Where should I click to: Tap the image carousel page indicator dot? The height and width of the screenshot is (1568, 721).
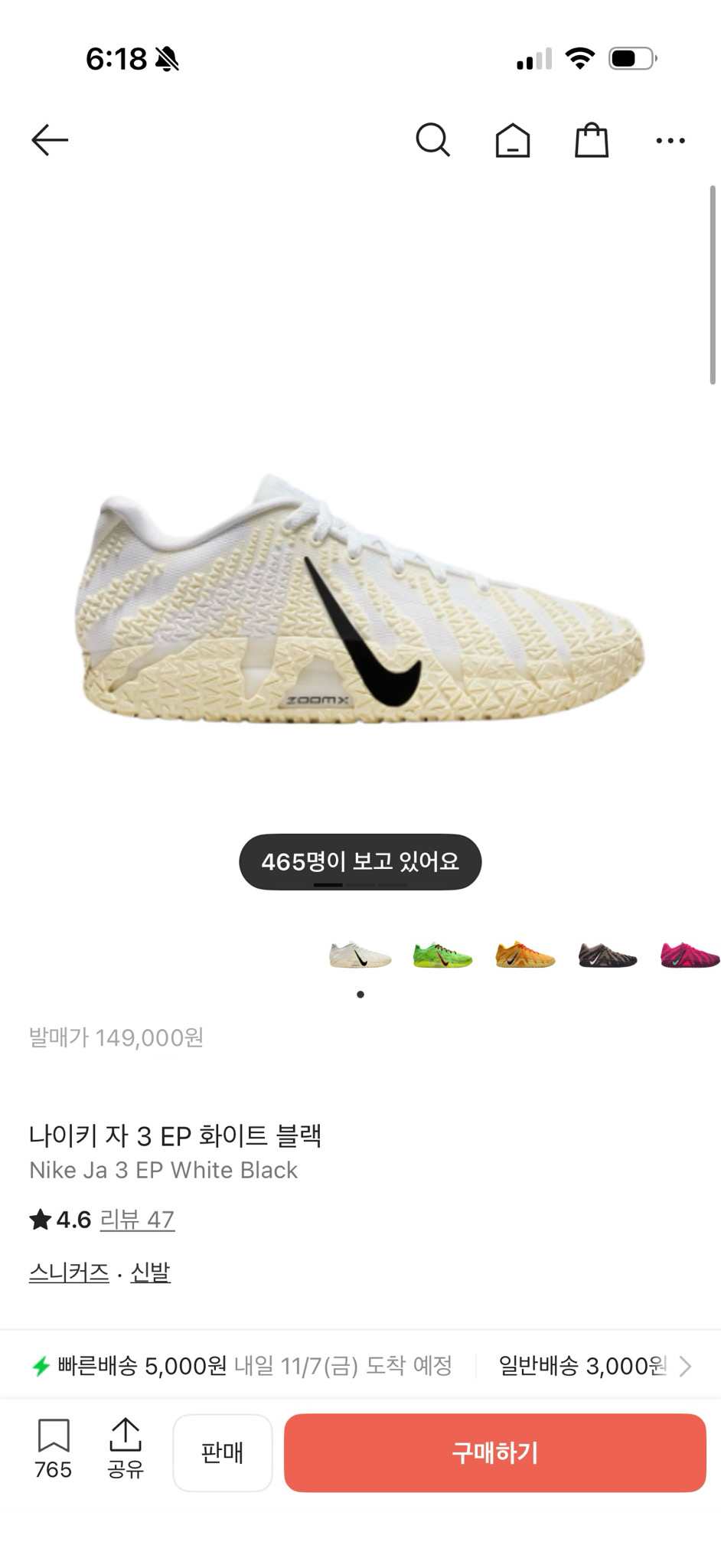coord(360,995)
